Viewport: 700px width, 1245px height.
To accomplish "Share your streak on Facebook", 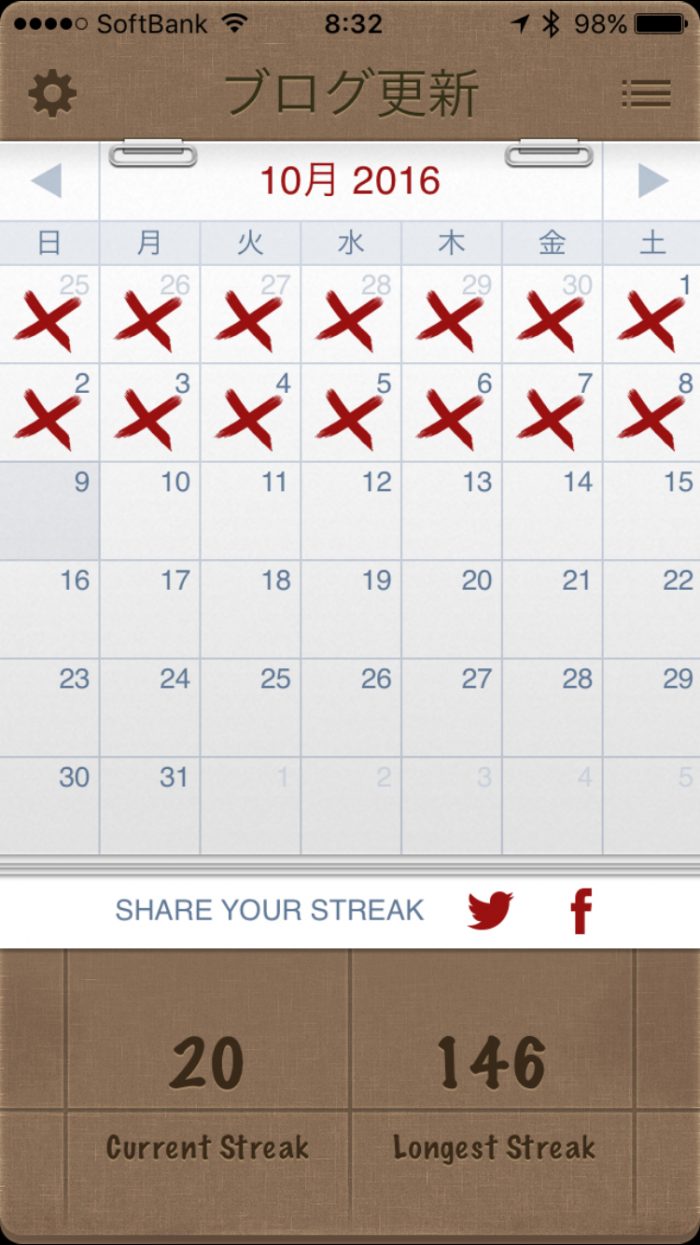I will (x=581, y=910).
